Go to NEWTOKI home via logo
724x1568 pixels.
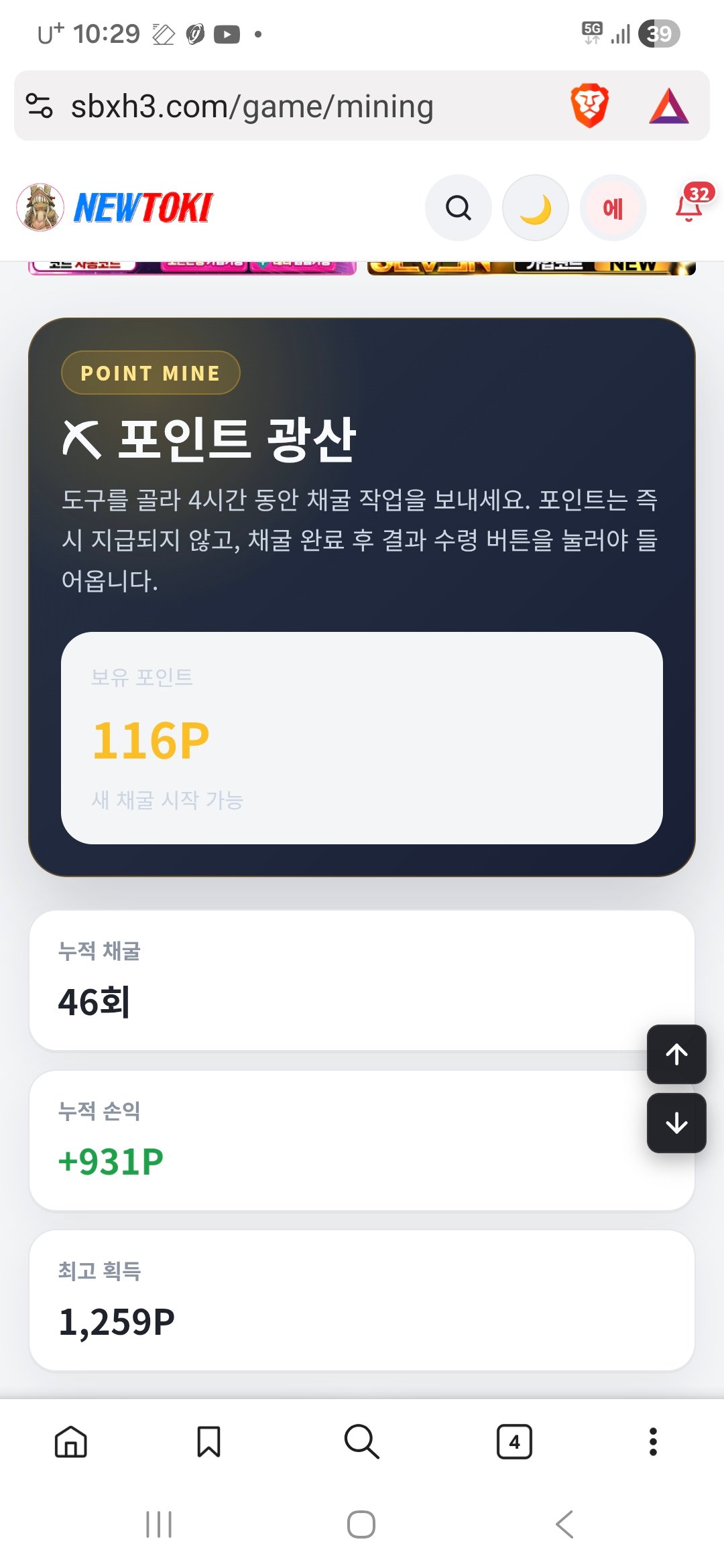[x=115, y=208]
